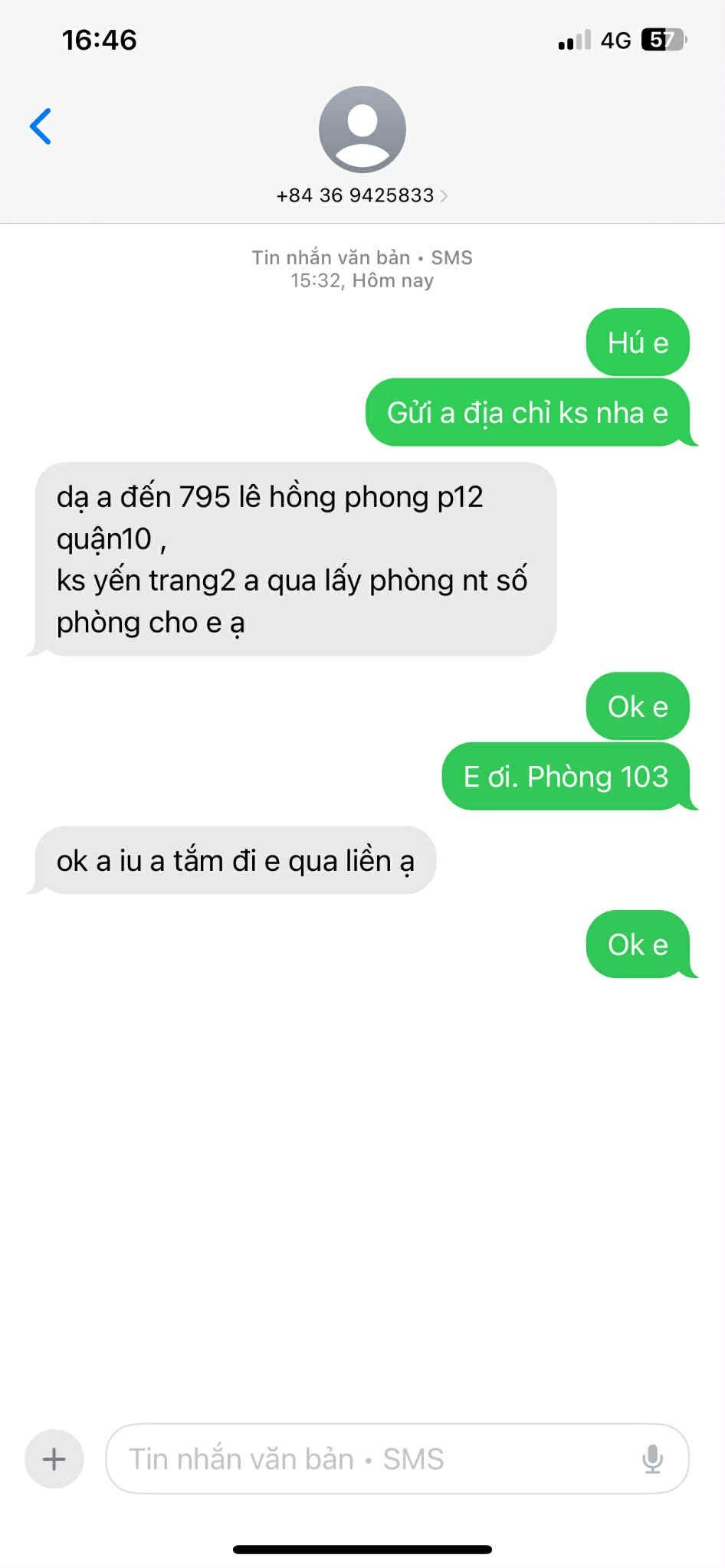725x1568 pixels.
Task: Focus the Tin nhắn văn bản SMS field
Action: point(368,1458)
